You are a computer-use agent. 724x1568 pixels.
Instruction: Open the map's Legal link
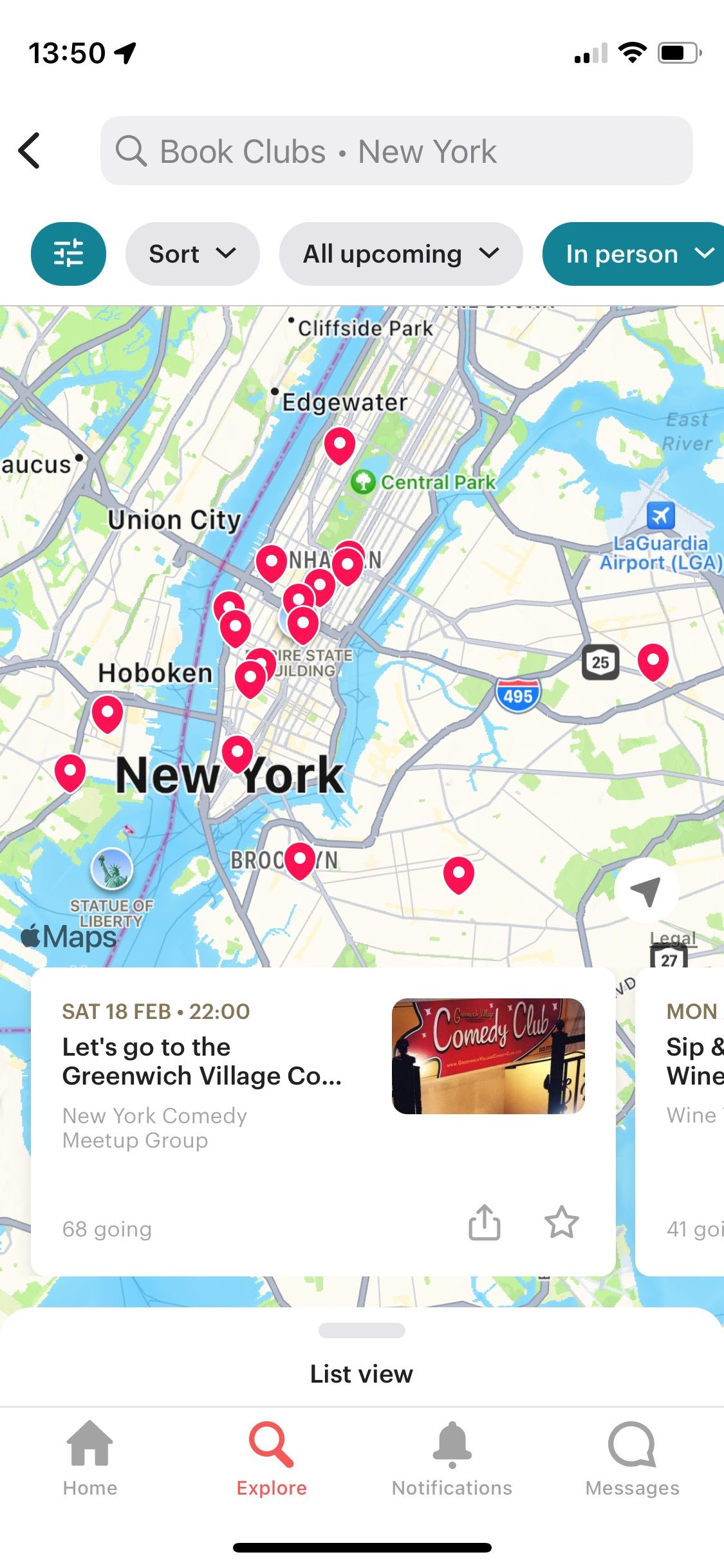673,938
